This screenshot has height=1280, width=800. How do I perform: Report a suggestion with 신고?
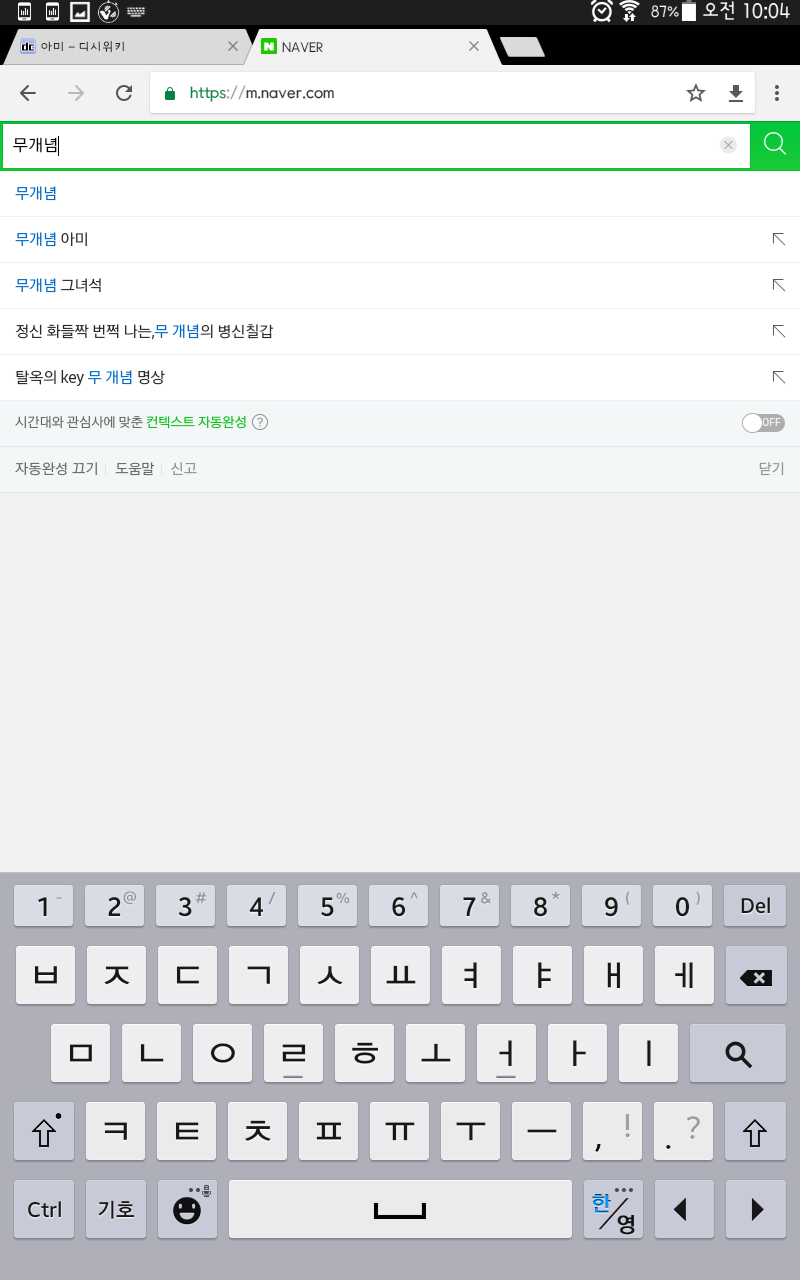tap(184, 468)
